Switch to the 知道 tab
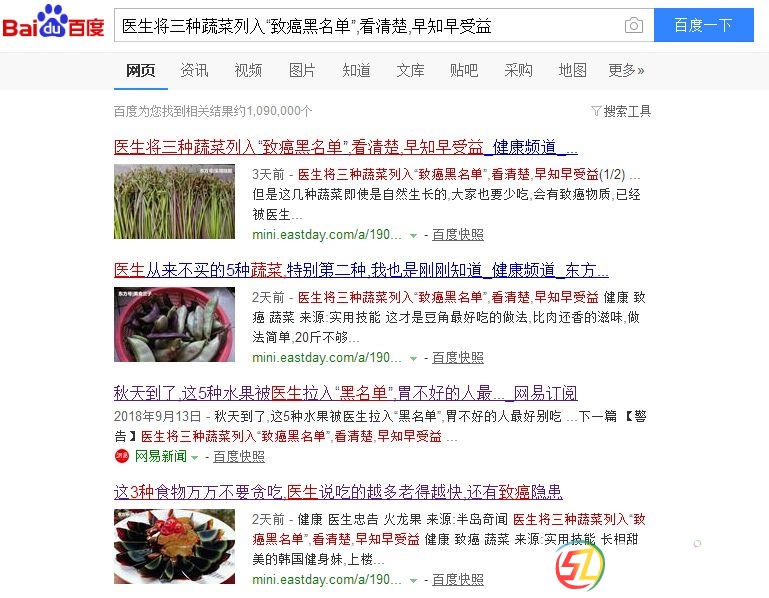This screenshot has width=769, height=598. (356, 70)
